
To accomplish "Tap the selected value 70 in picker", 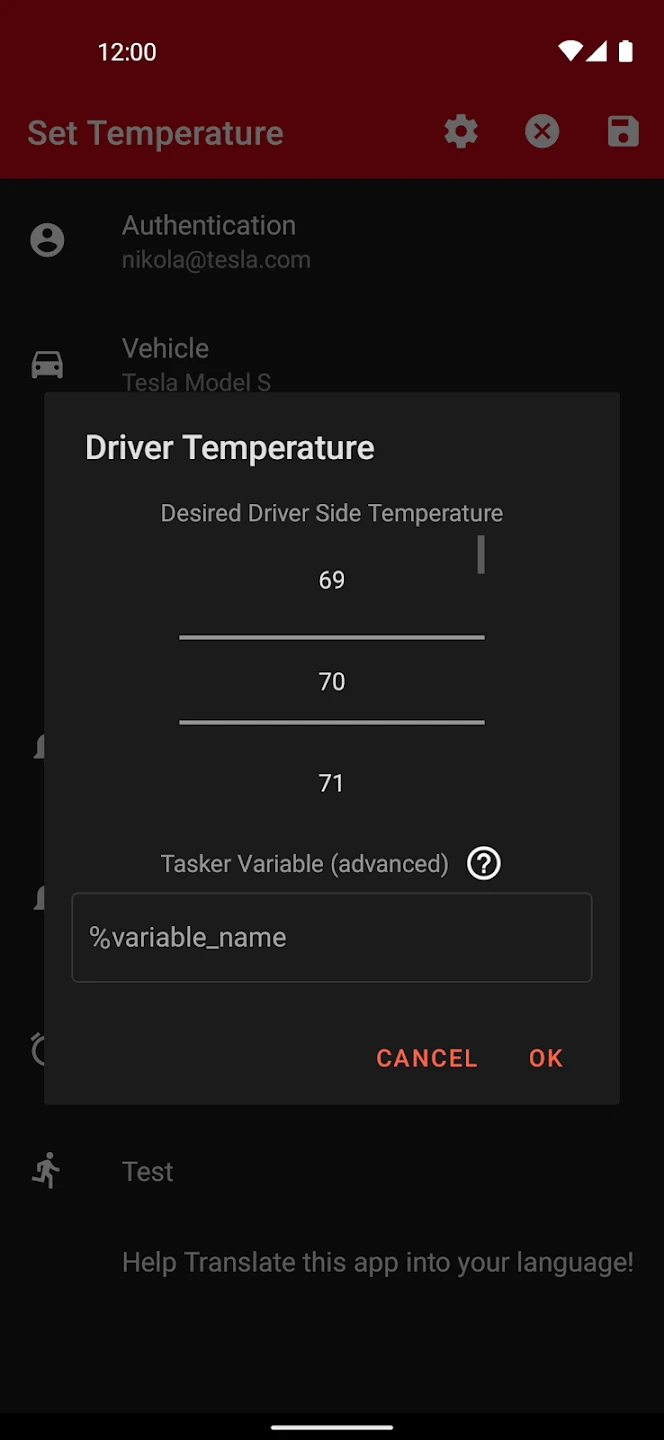I will [x=331, y=682].
